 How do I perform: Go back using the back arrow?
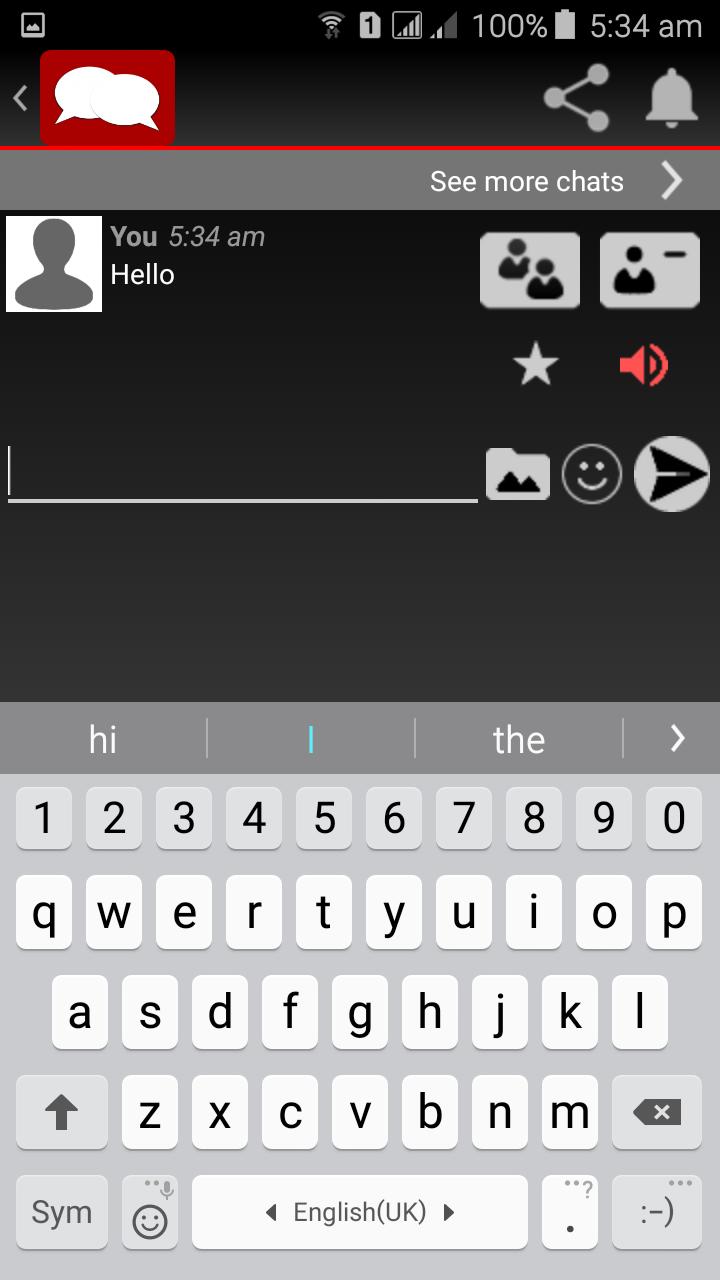(x=19, y=97)
